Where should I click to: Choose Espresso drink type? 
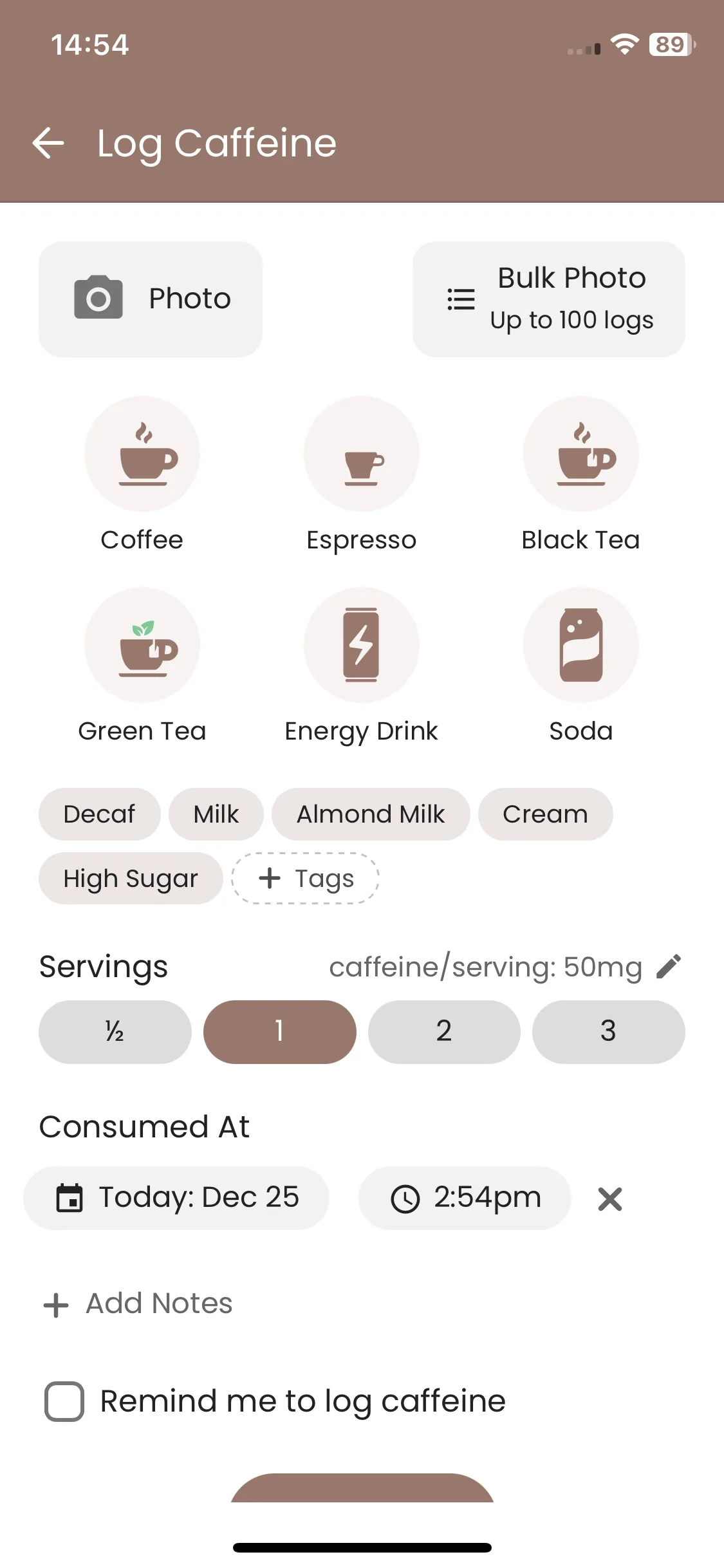362,454
